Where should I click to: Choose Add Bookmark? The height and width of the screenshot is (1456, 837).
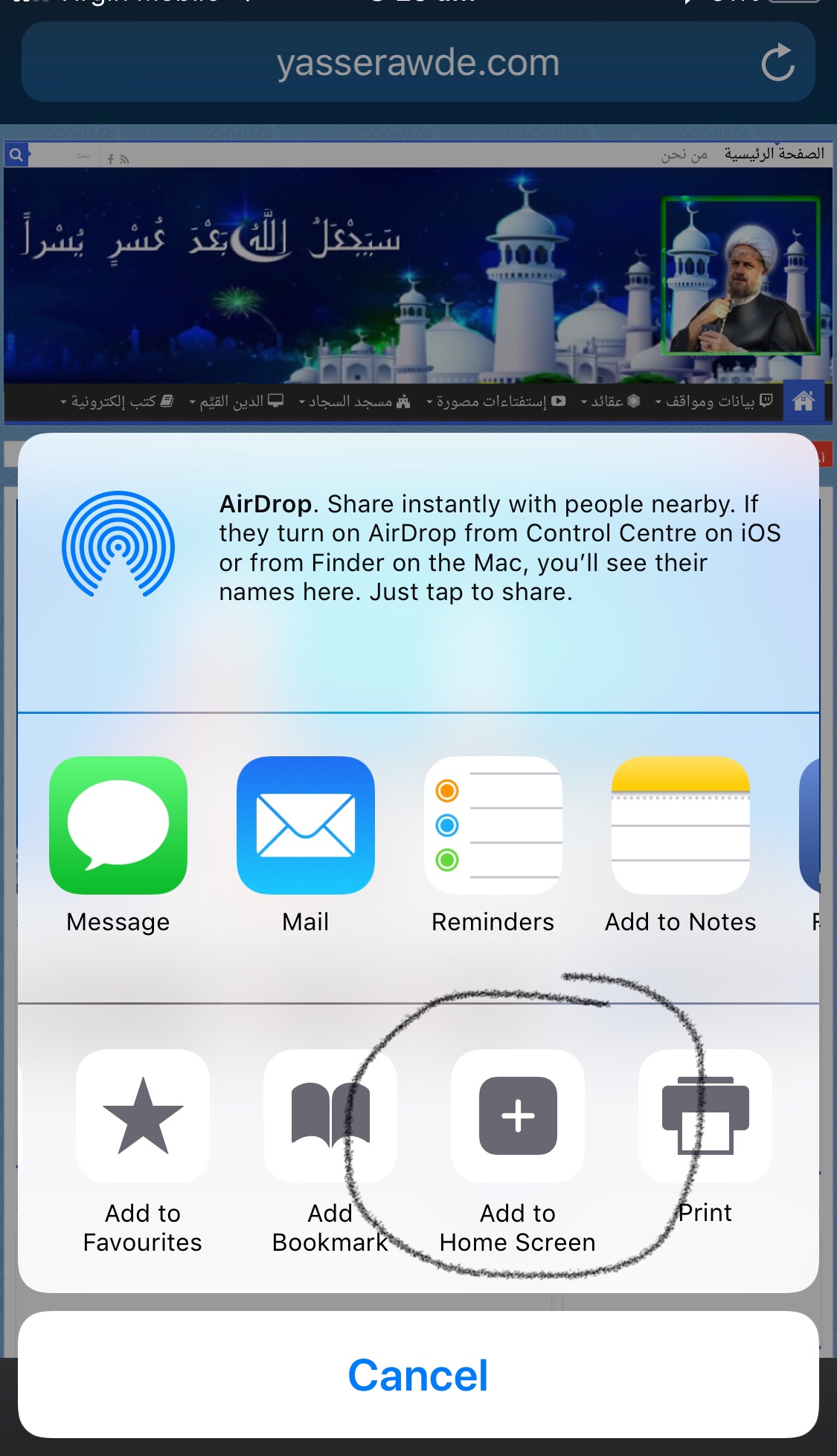coord(330,1115)
